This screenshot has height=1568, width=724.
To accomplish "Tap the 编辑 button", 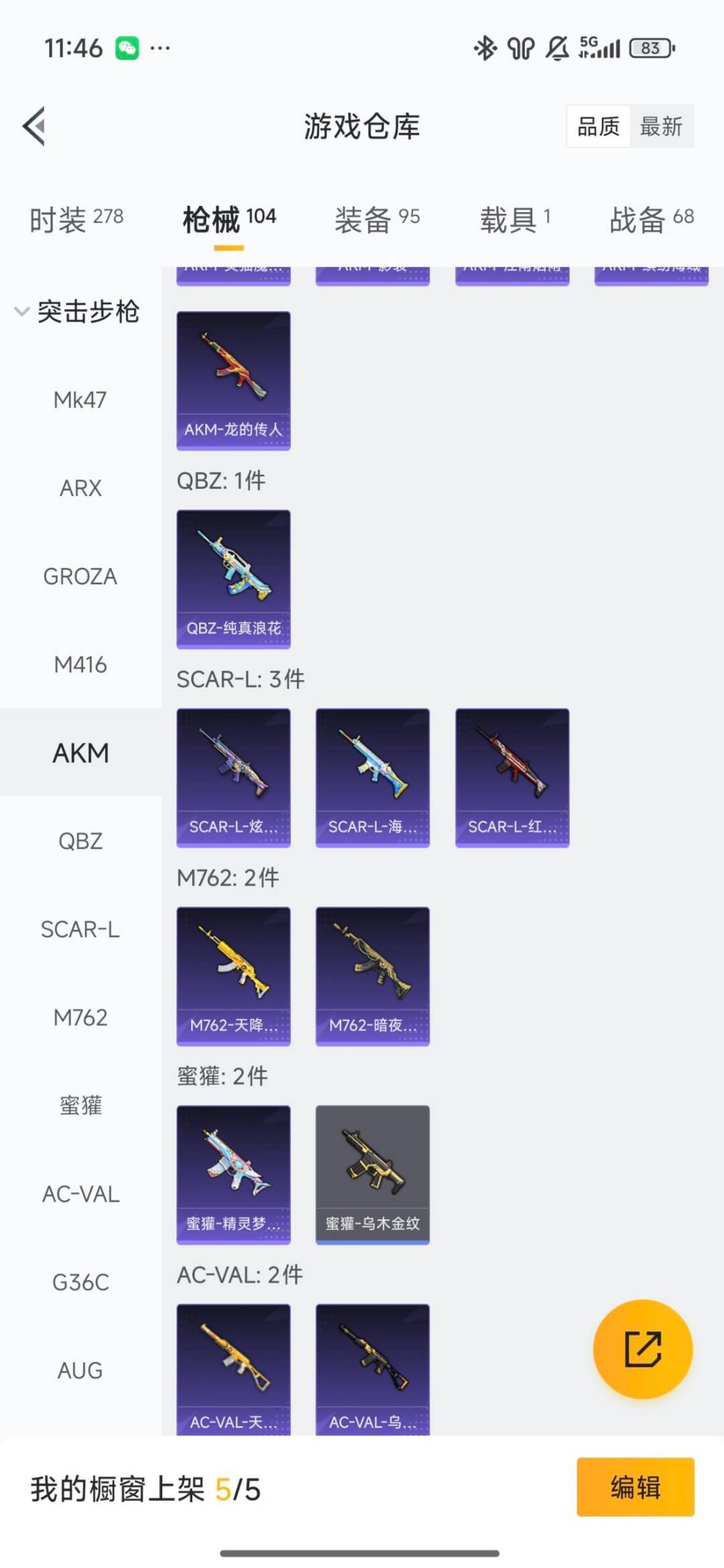I will pos(635,1486).
